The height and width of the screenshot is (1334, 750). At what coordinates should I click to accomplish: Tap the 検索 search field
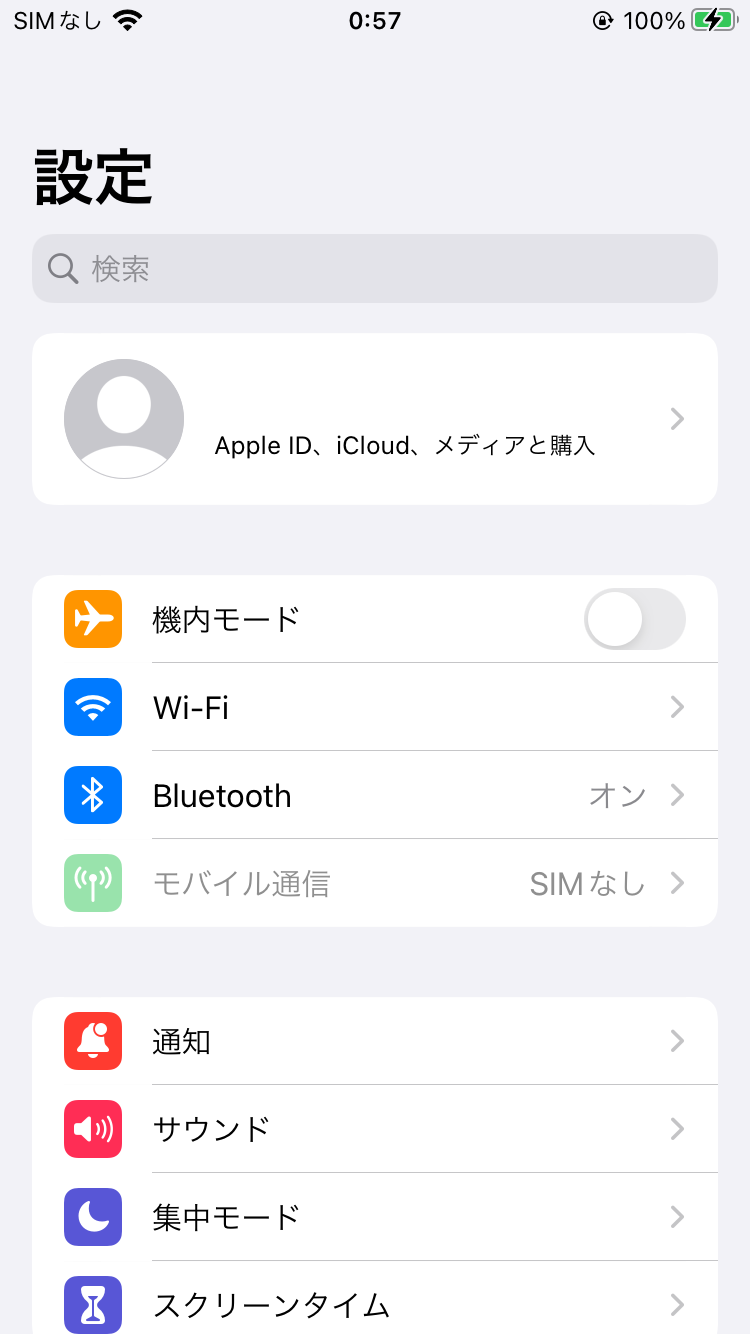[375, 268]
